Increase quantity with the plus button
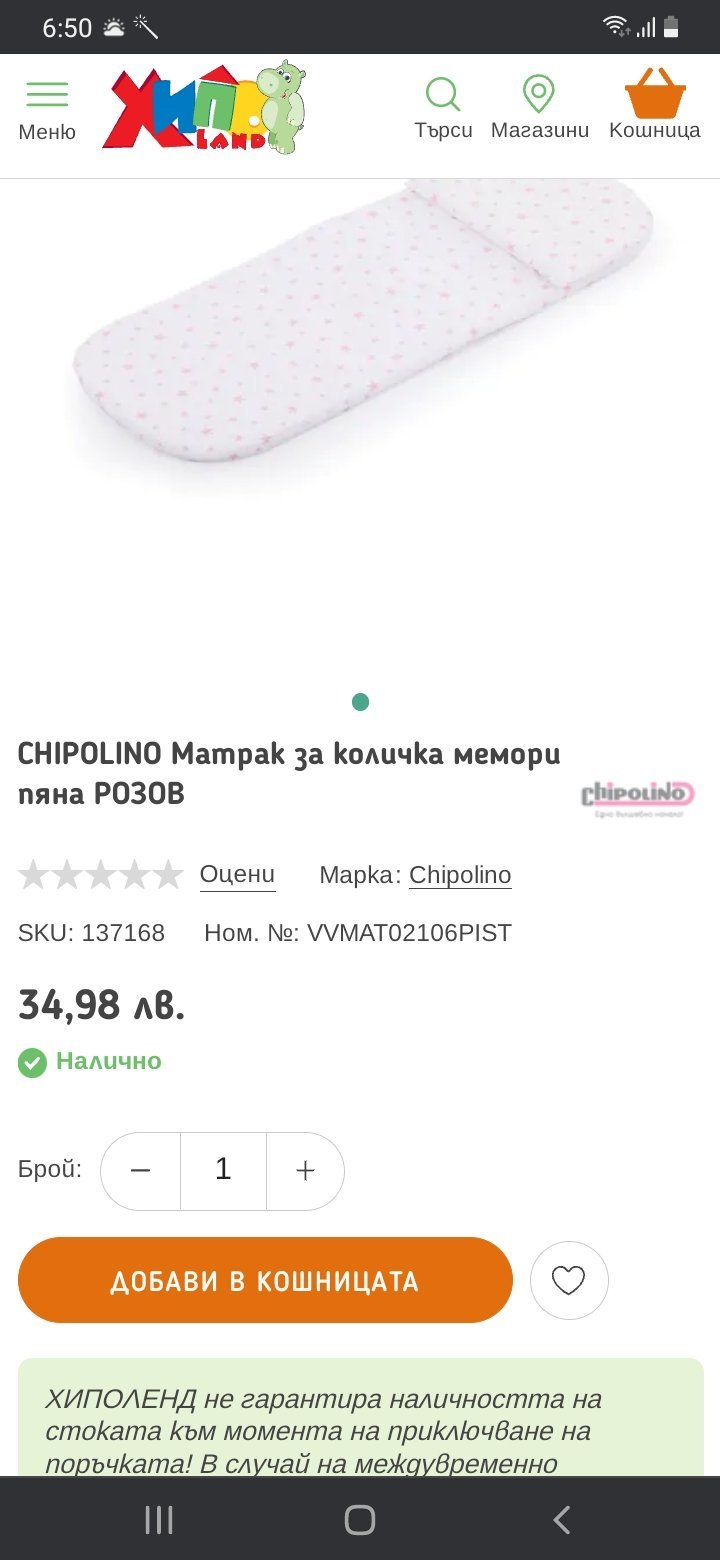 tap(305, 1171)
